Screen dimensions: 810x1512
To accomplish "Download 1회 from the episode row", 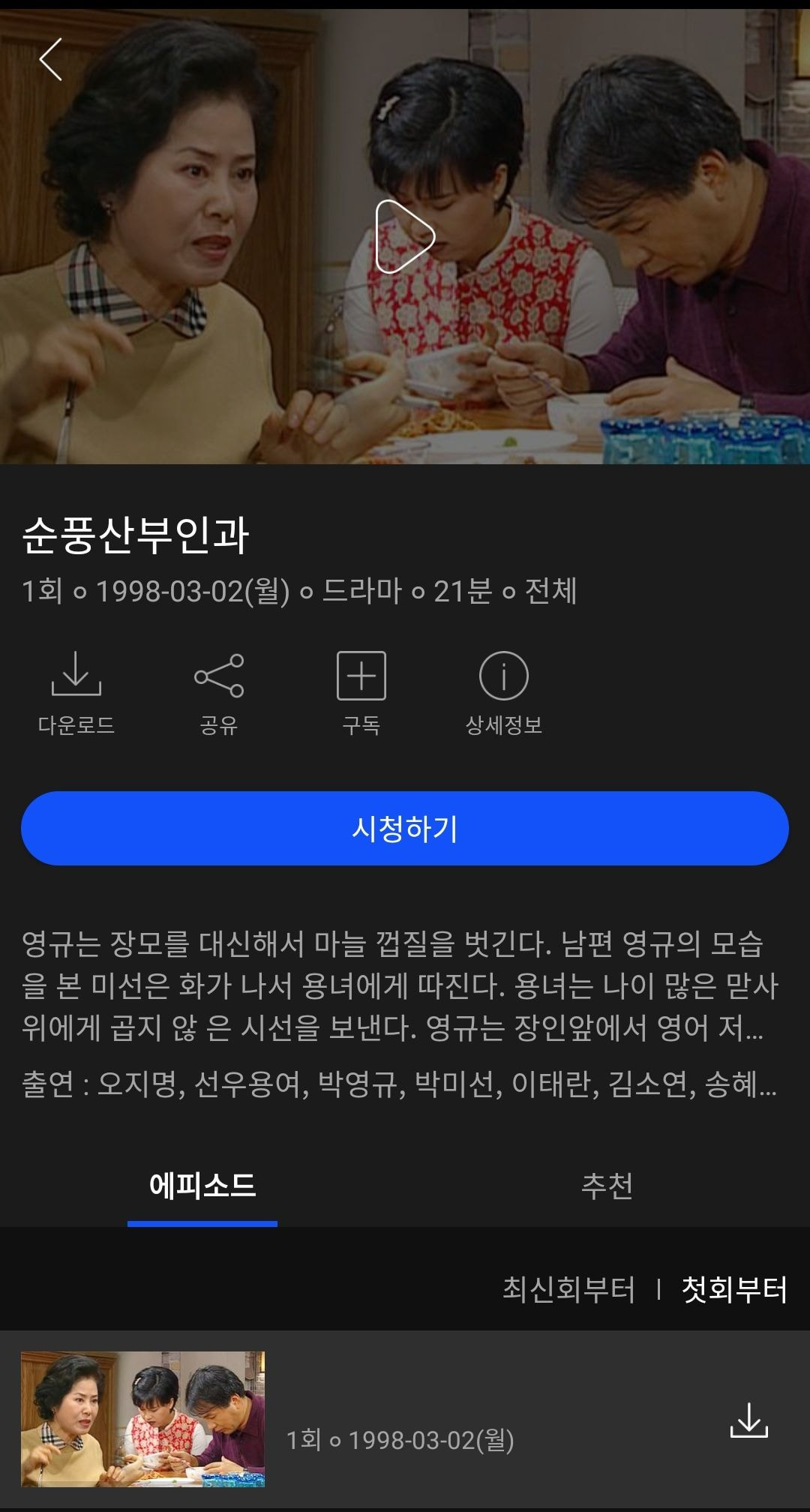I will [x=748, y=1420].
